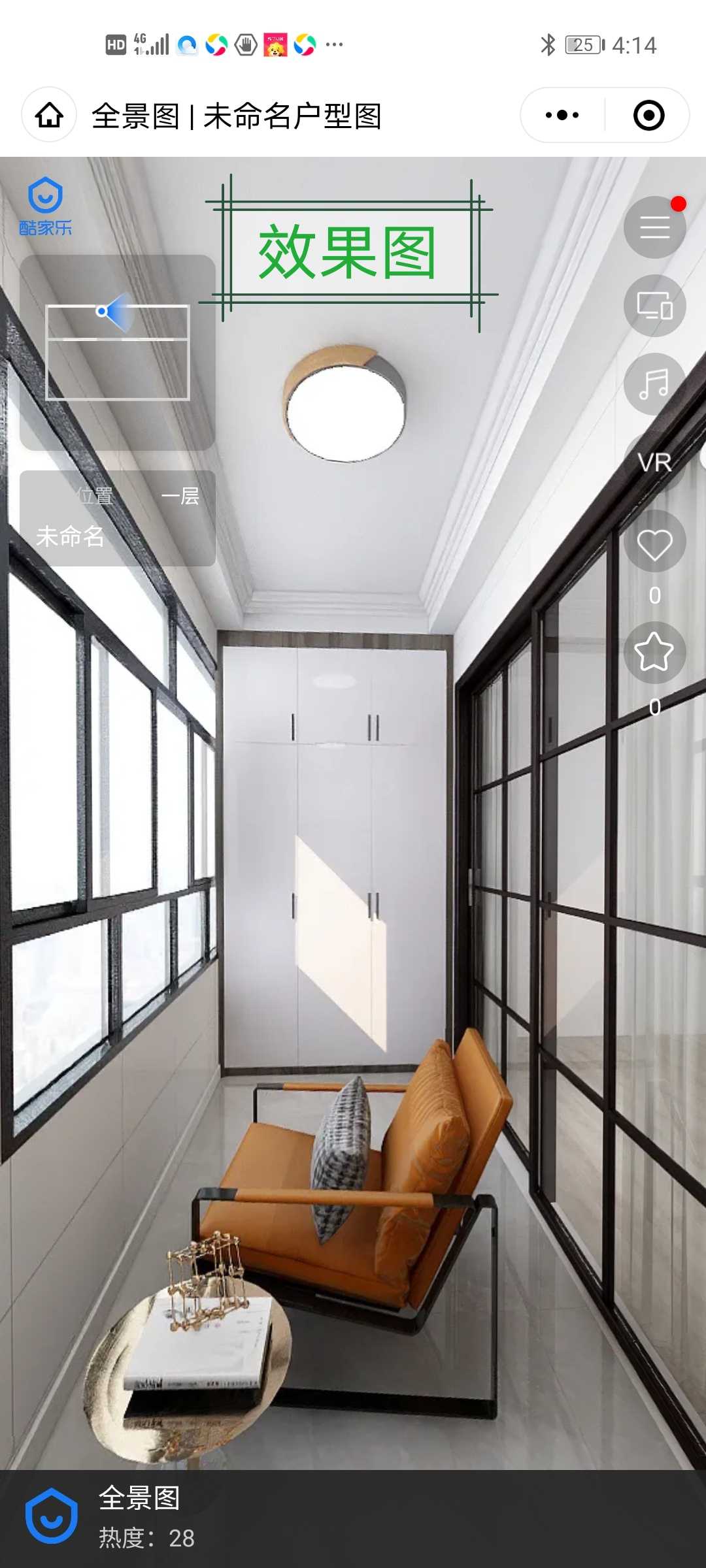Tap the multi-device screen icon
The width and height of the screenshot is (706, 1568).
[x=654, y=306]
